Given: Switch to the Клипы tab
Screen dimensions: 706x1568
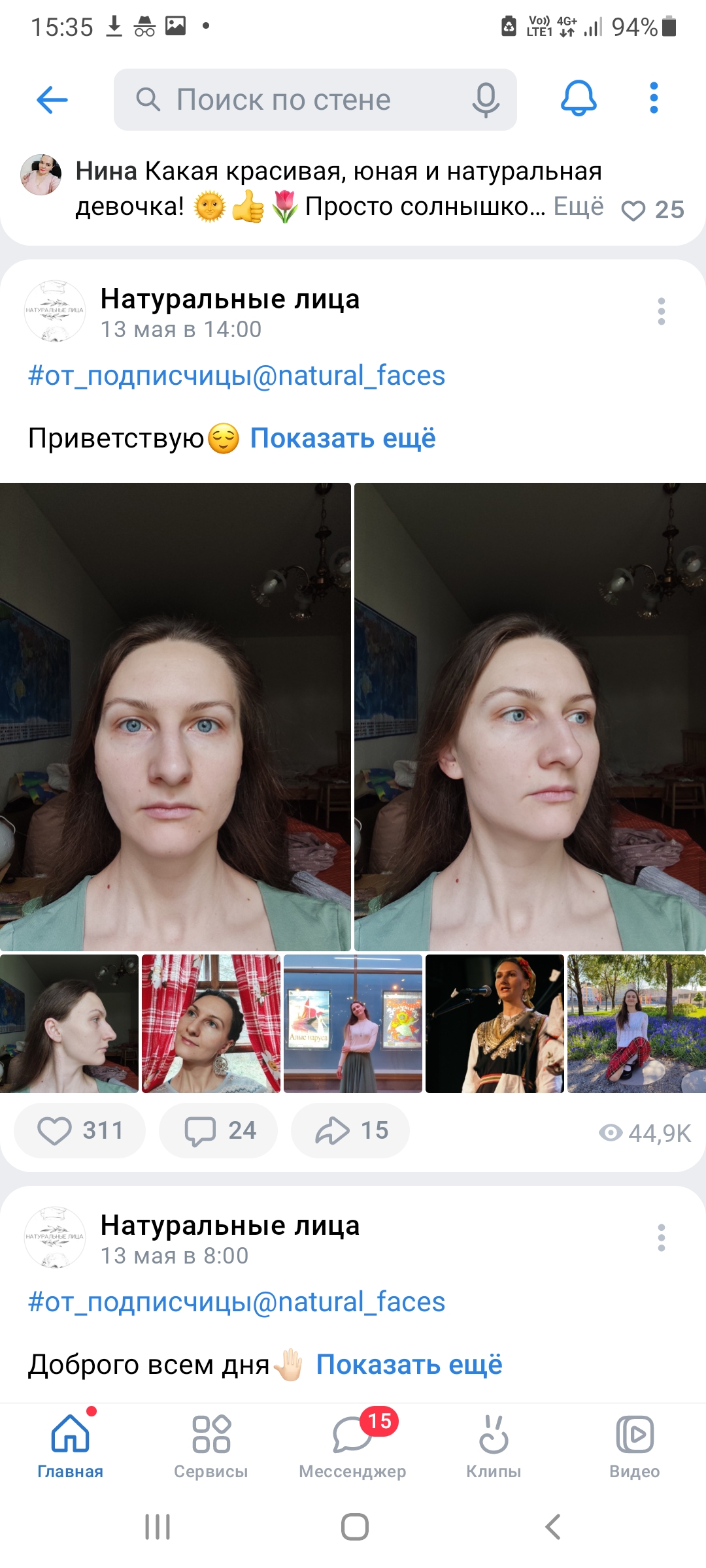Looking at the screenshot, I should click(494, 1446).
